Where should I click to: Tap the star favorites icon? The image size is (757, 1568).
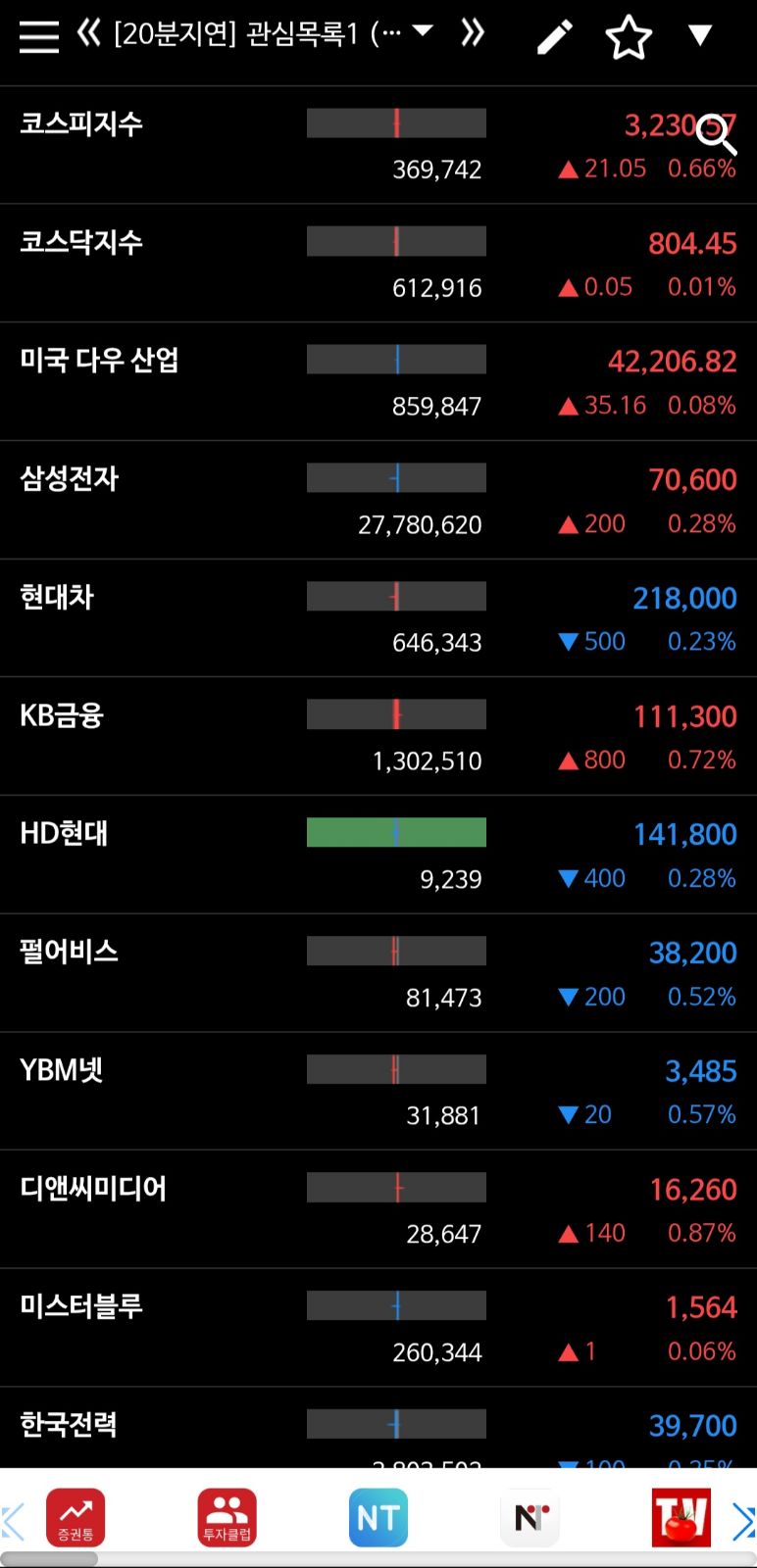629,37
